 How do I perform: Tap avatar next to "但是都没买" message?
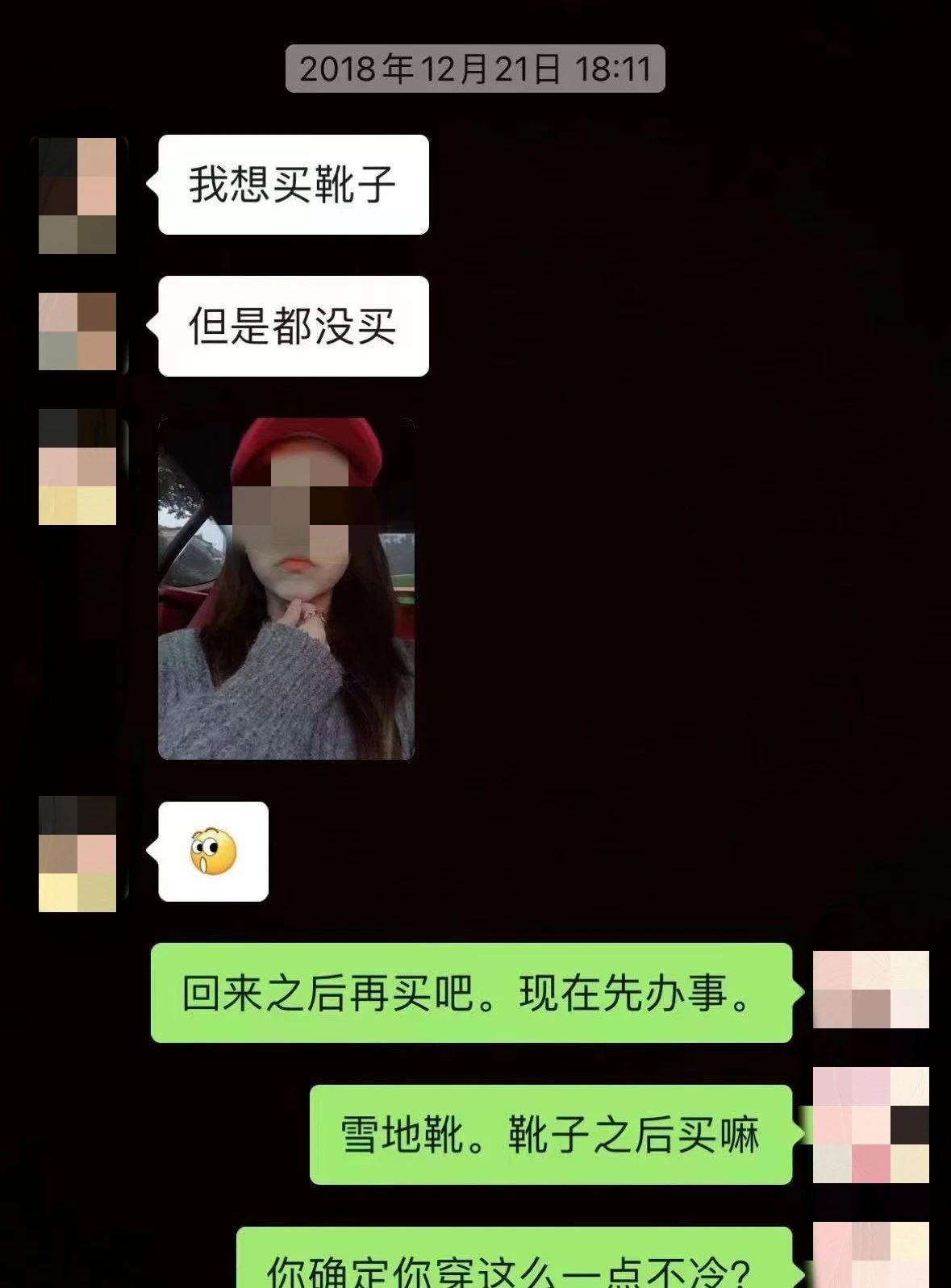click(77, 331)
